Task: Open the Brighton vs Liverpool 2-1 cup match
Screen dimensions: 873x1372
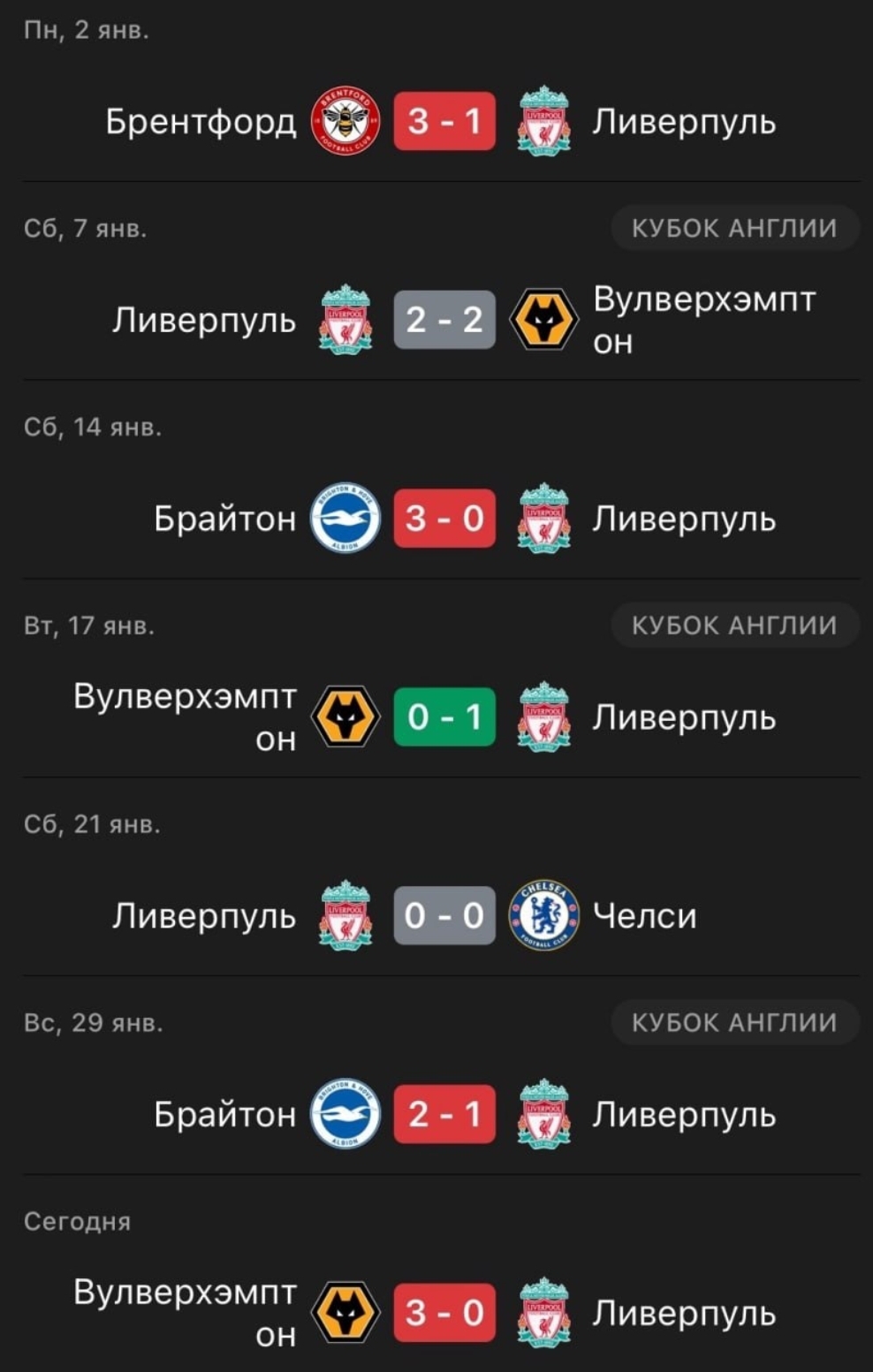Action: pos(444,1114)
